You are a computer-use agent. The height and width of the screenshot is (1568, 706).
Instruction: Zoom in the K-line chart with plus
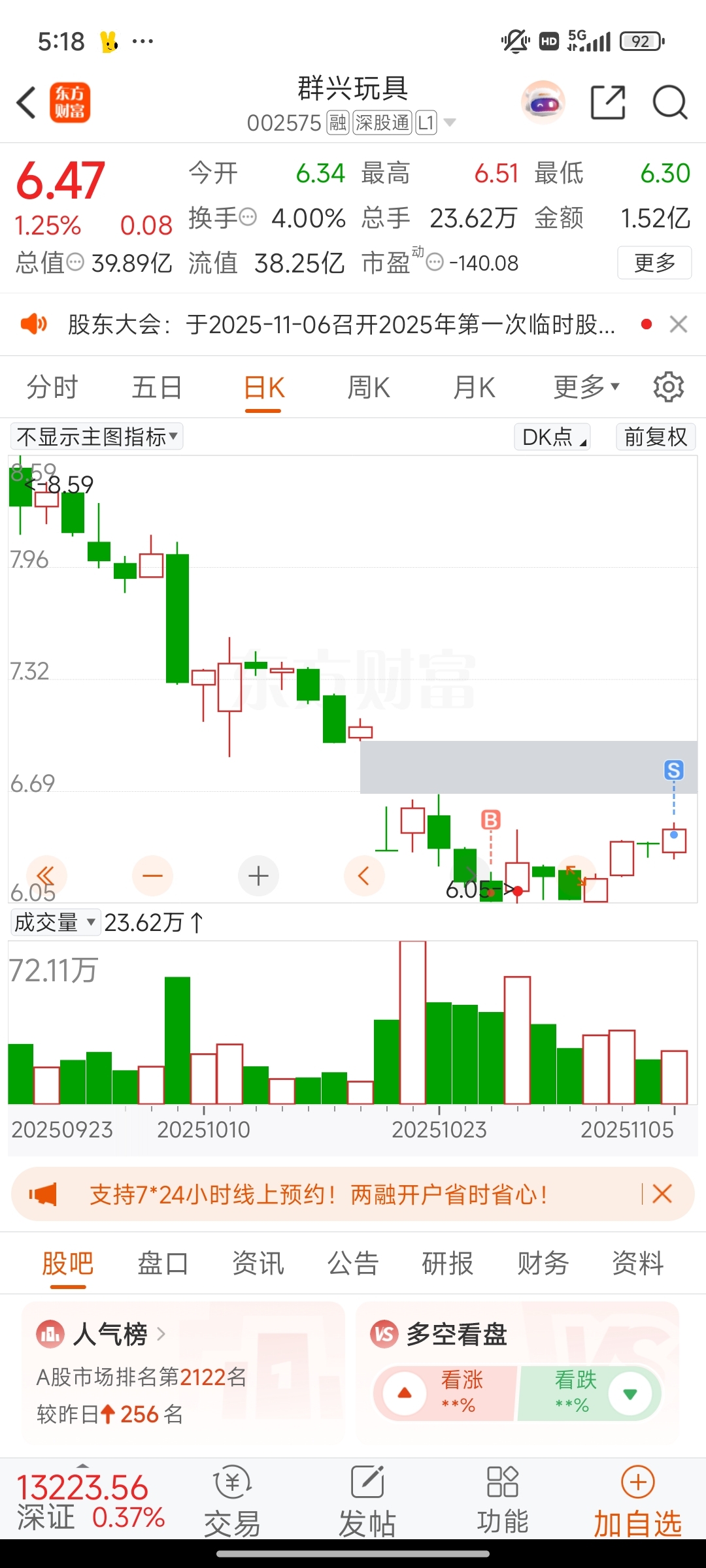(x=259, y=875)
